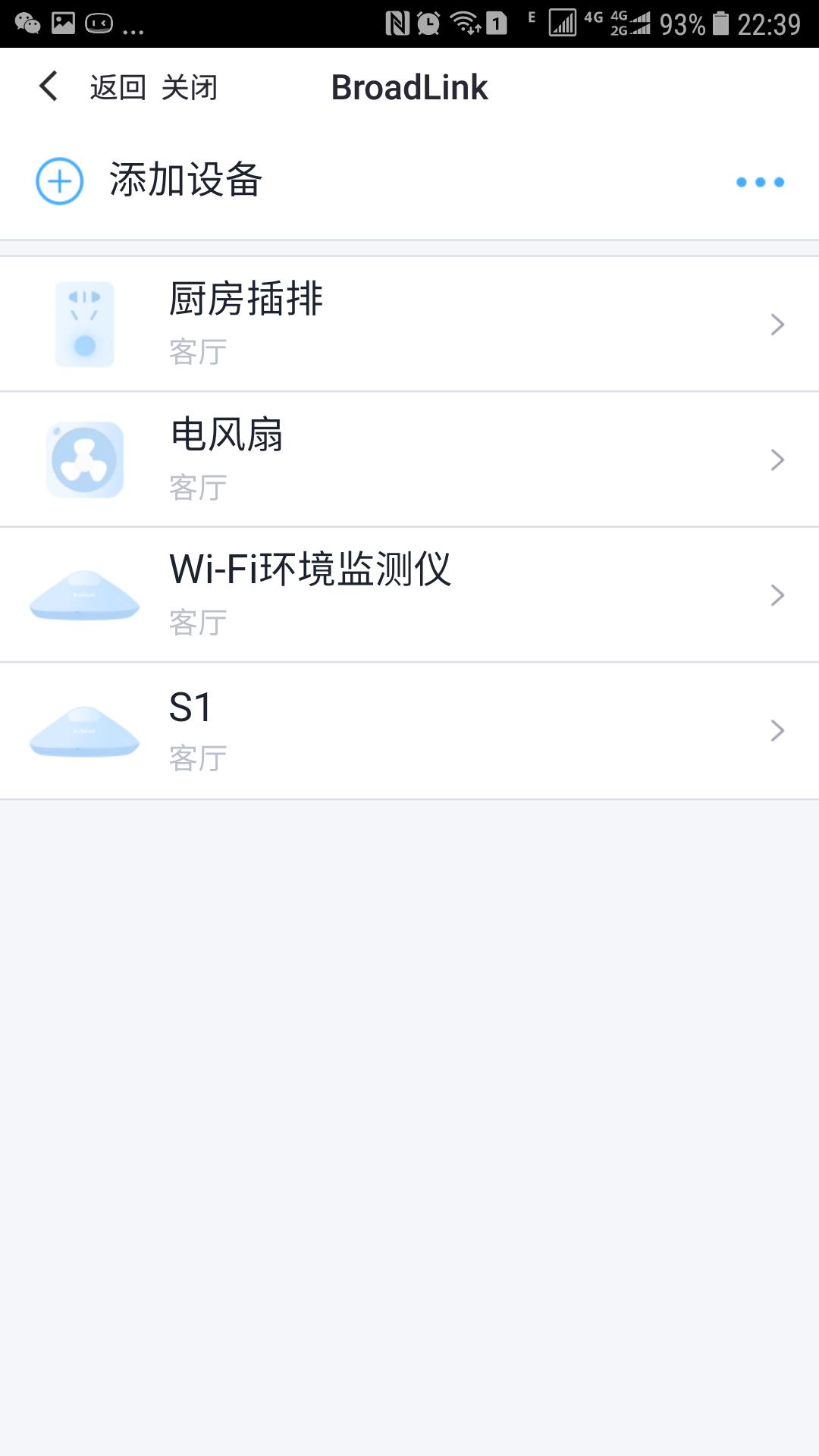819x1456 pixels.
Task: Expand the S1 row with its chevron
Action: pos(777,730)
